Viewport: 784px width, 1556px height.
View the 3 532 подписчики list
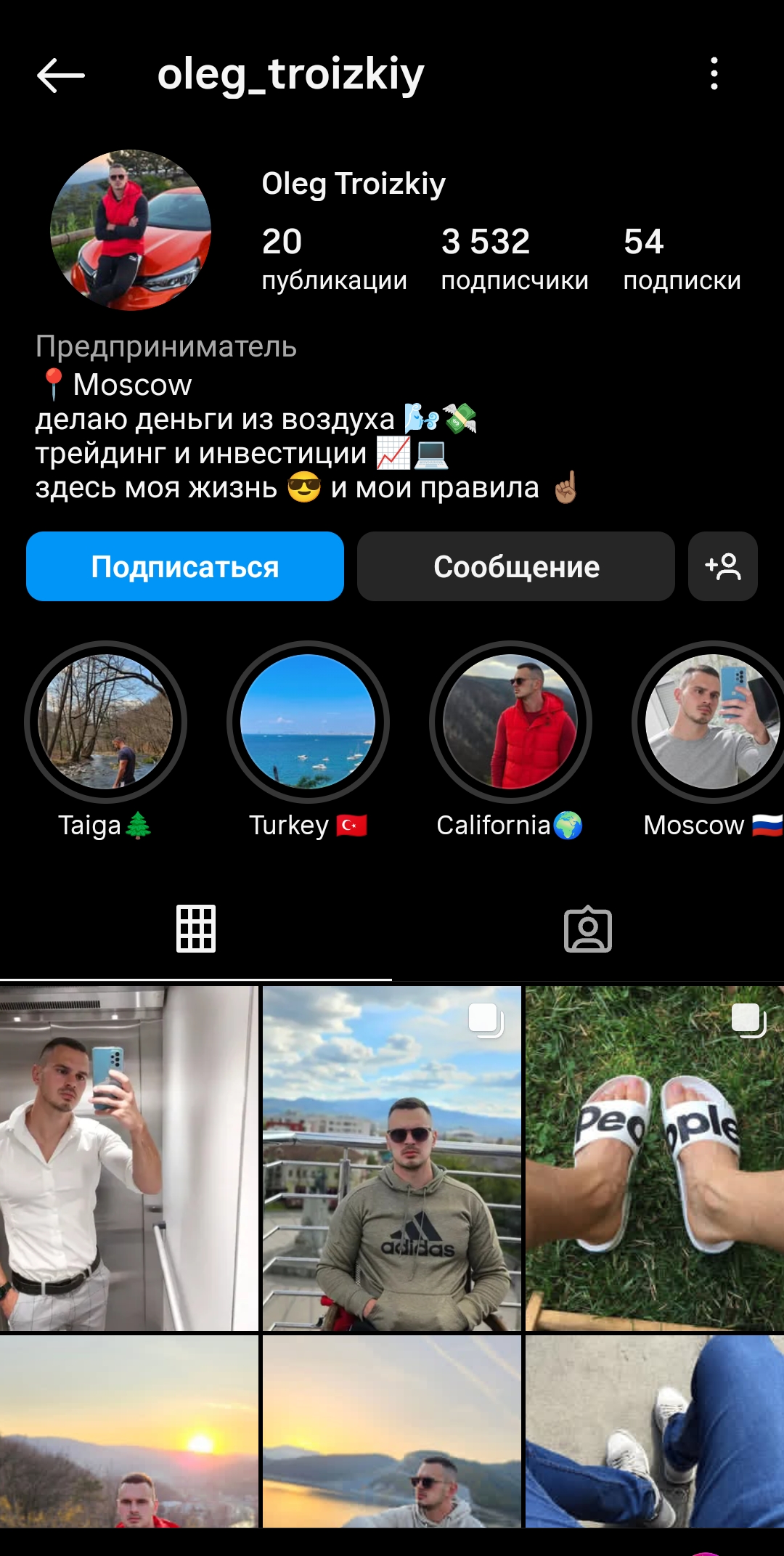point(515,259)
